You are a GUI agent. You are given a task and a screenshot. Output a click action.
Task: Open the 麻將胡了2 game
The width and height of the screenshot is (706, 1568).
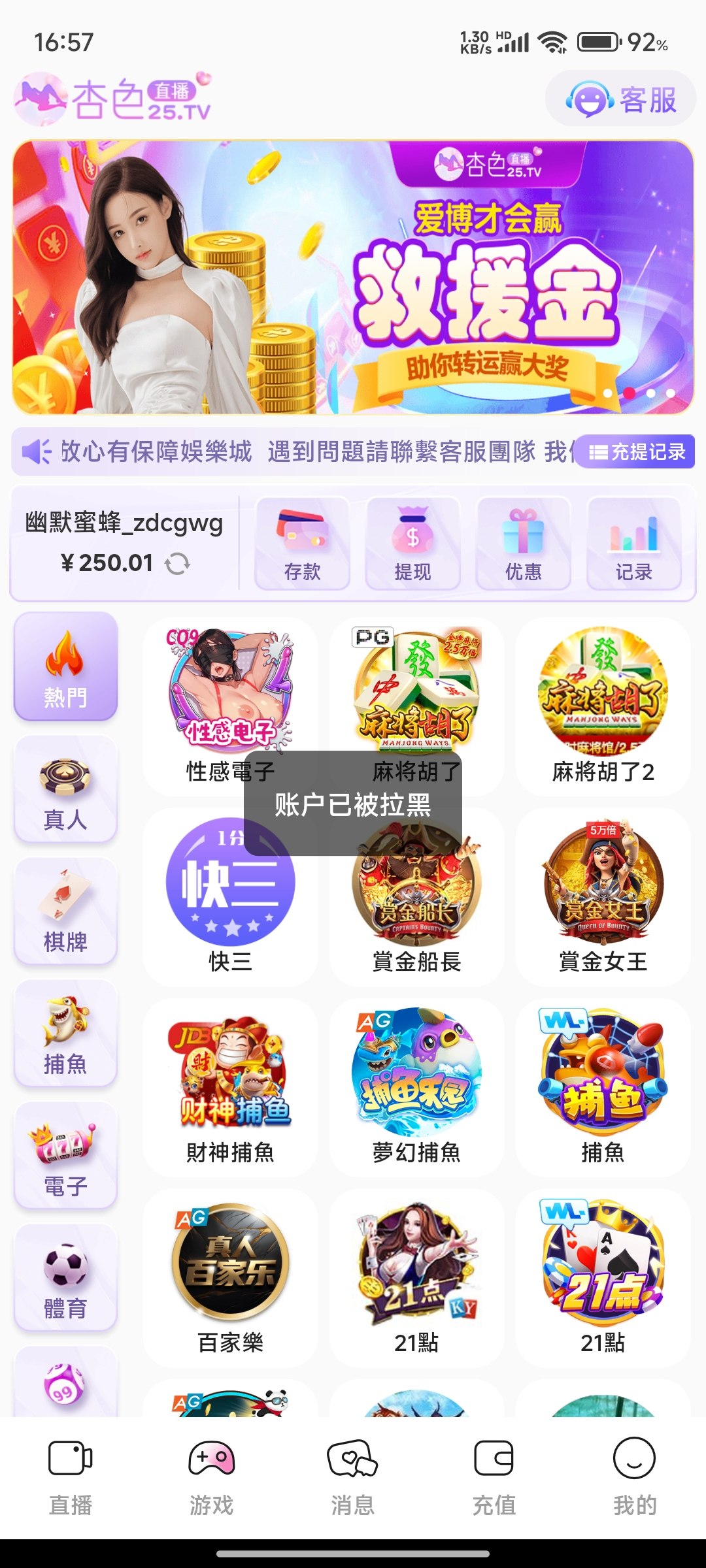click(x=603, y=706)
